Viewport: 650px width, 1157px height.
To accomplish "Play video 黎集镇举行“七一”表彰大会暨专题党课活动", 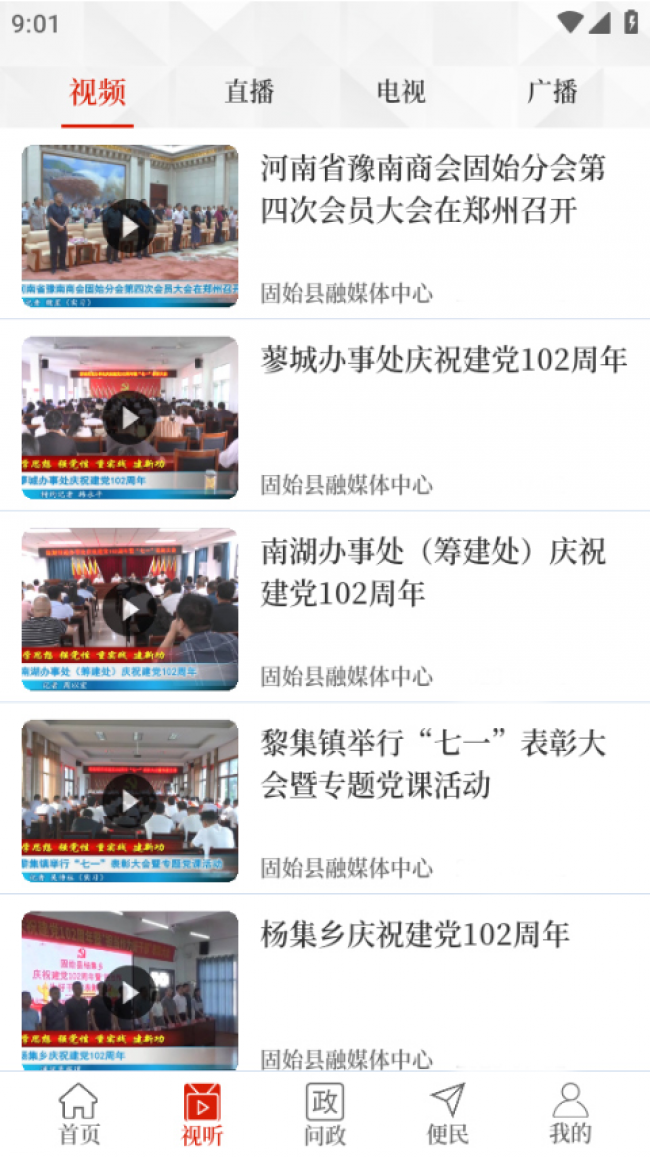I will (130, 801).
